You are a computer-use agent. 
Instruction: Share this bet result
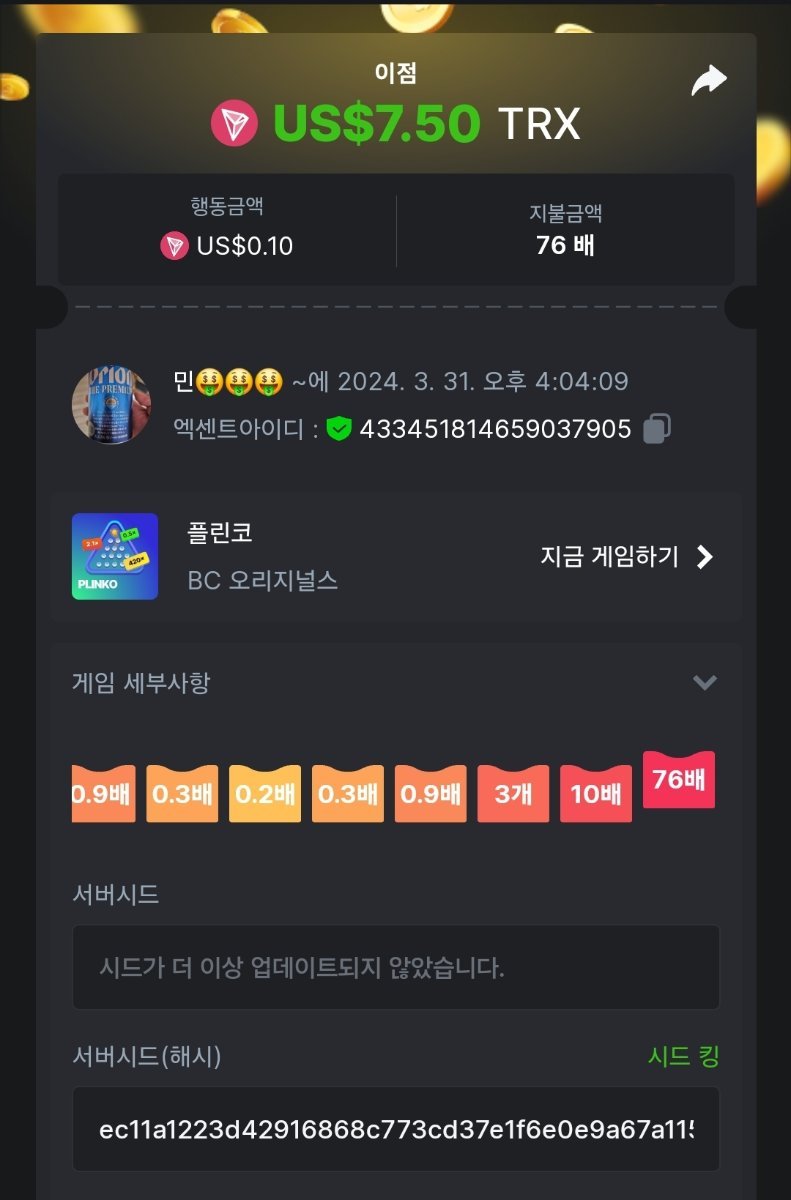coord(709,81)
